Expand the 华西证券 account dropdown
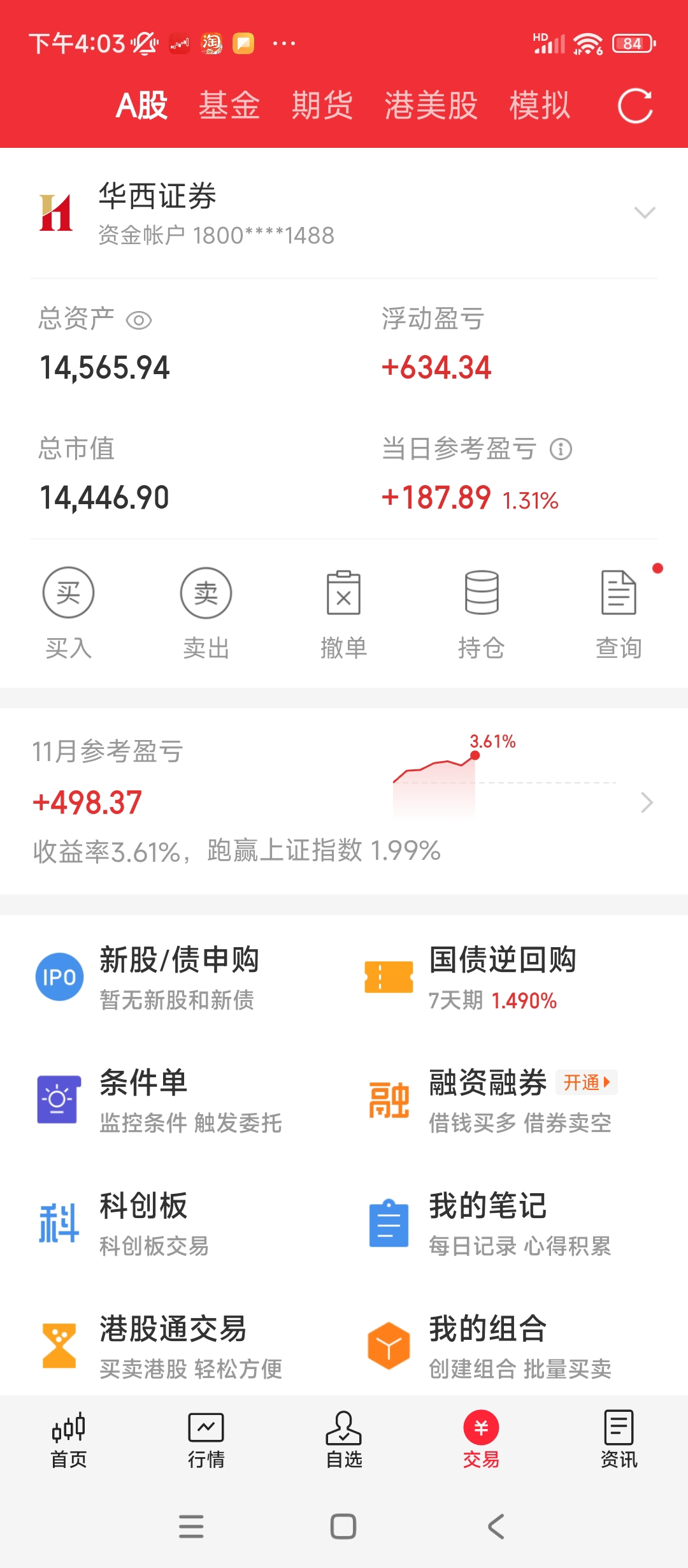Image resolution: width=688 pixels, height=1568 pixels. click(645, 213)
